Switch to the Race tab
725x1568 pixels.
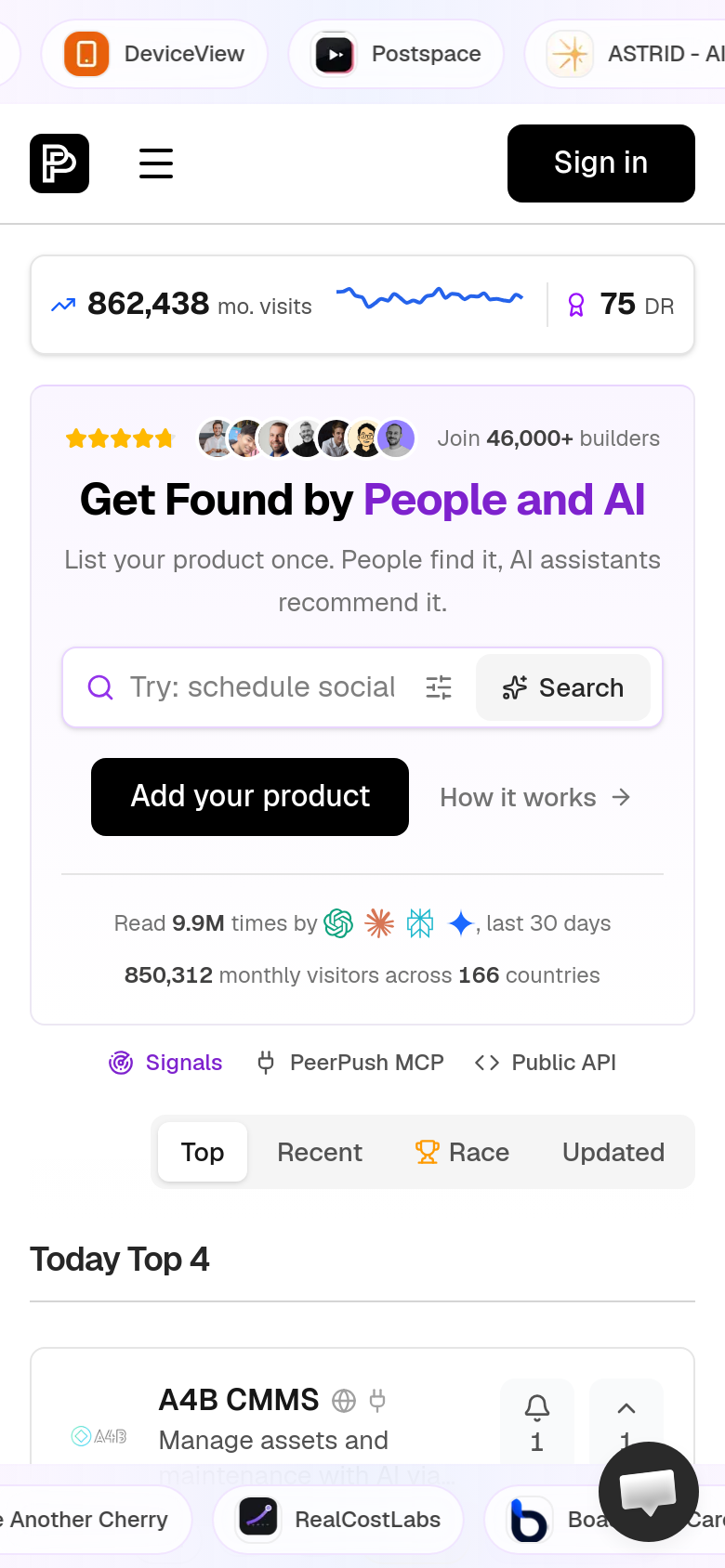[462, 1152]
